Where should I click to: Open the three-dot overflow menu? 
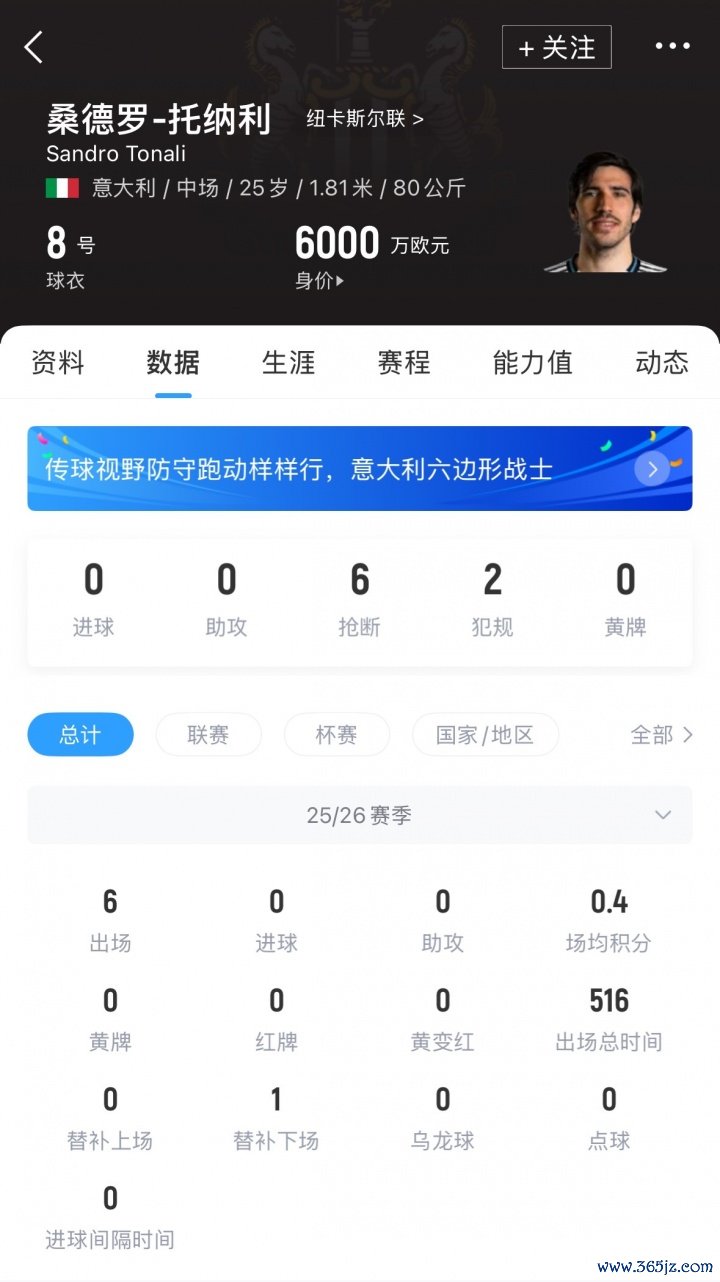coord(672,46)
